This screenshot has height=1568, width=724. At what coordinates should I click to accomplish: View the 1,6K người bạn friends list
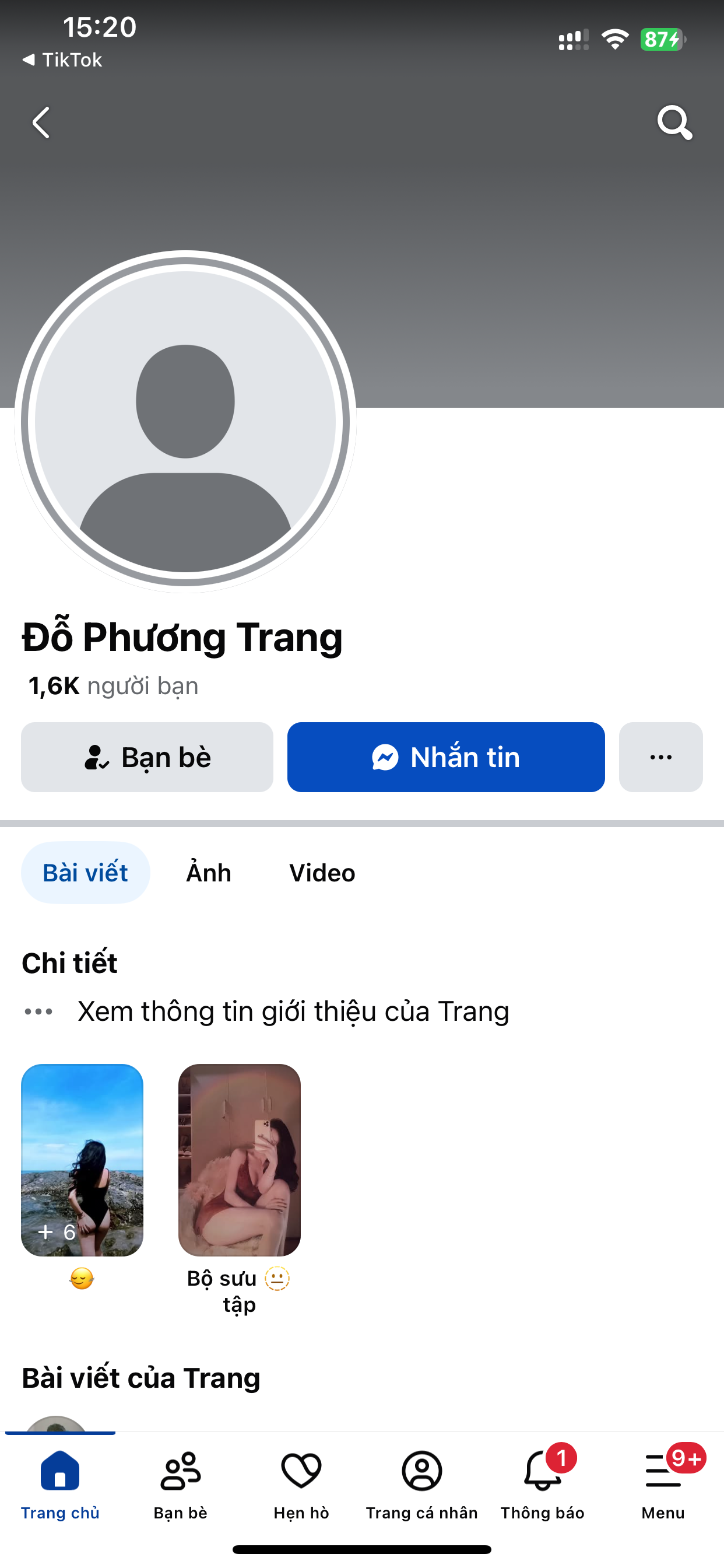click(x=113, y=686)
